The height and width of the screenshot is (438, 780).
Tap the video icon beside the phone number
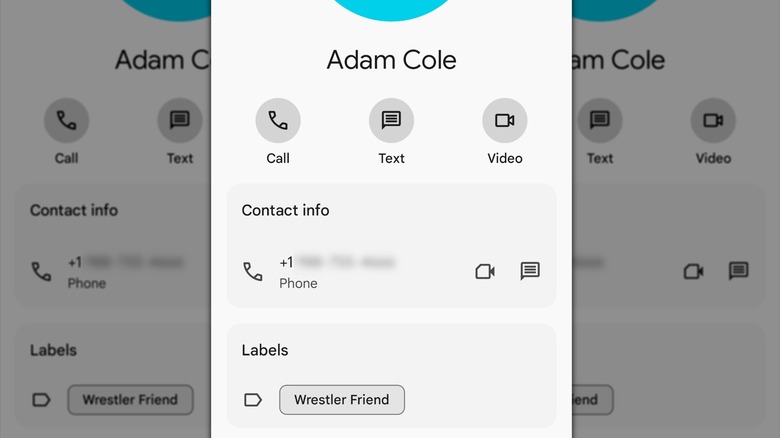[485, 271]
